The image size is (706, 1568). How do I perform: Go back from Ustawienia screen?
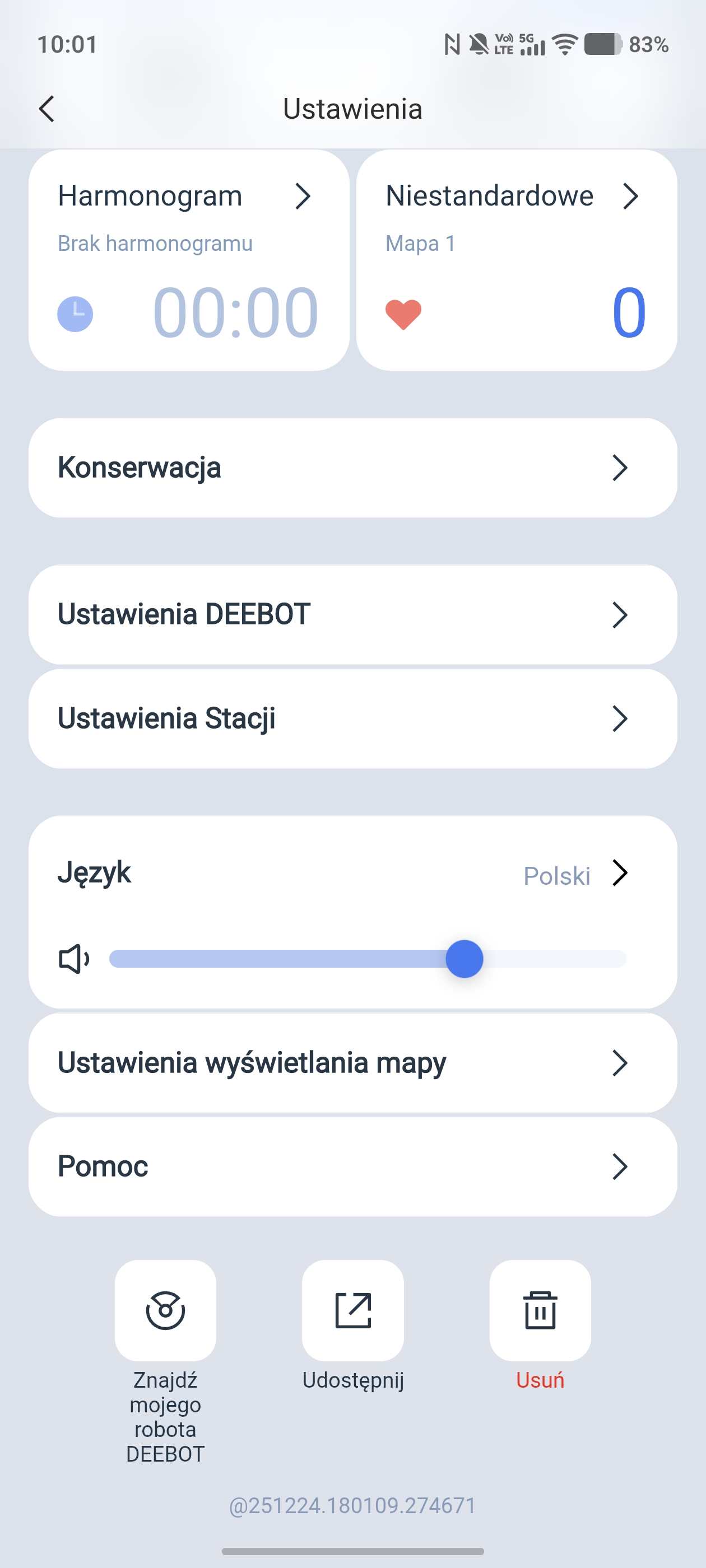(x=47, y=109)
